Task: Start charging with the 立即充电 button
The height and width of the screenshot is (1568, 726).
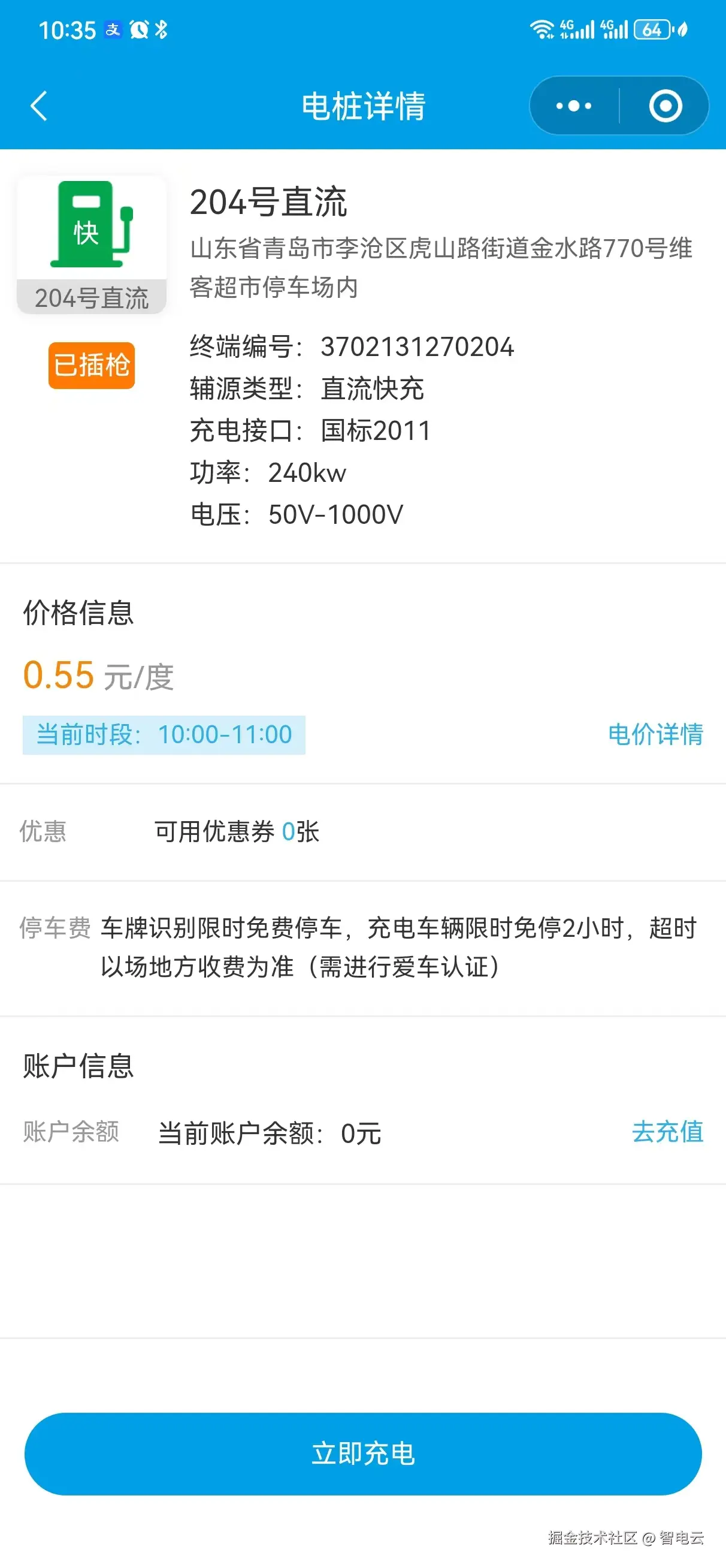Action: (362, 1454)
